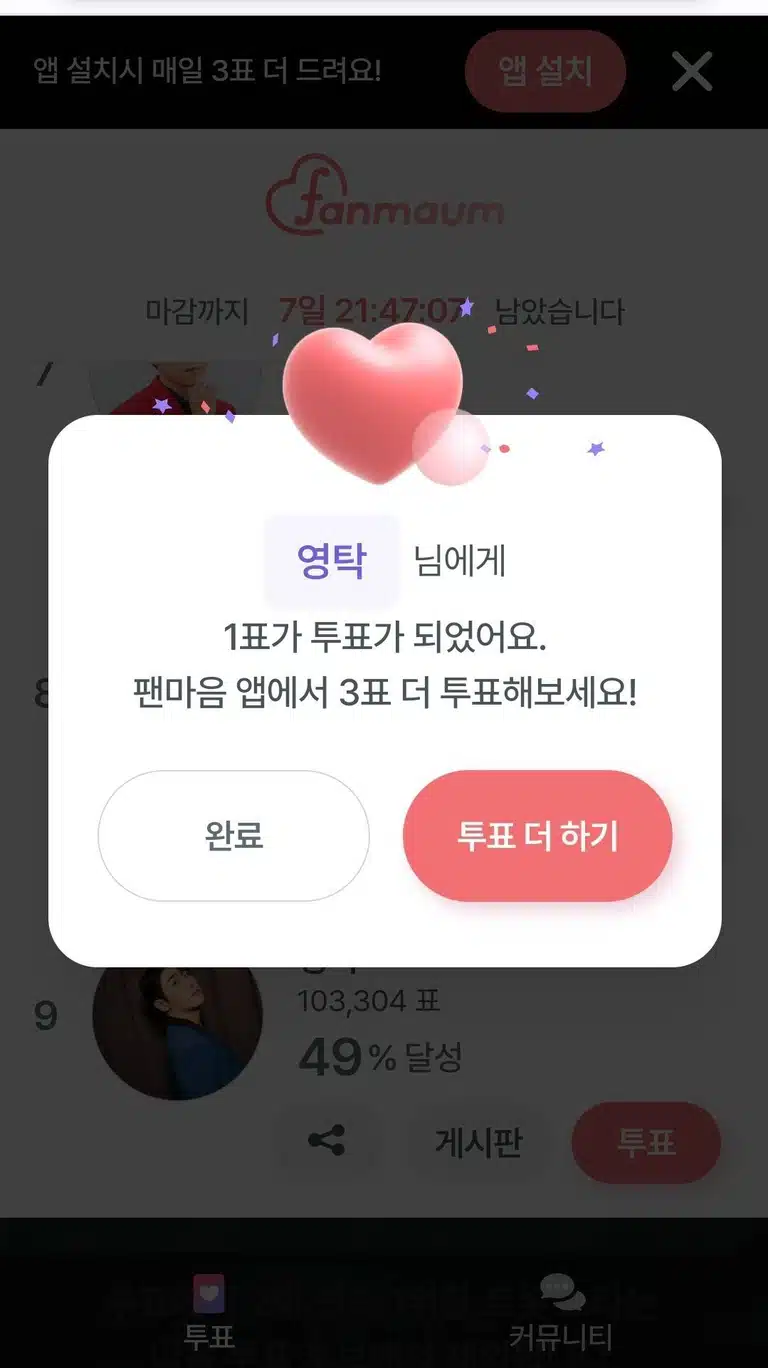Install the app via 앱 설치 button
The image size is (768, 1368).
[x=545, y=71]
